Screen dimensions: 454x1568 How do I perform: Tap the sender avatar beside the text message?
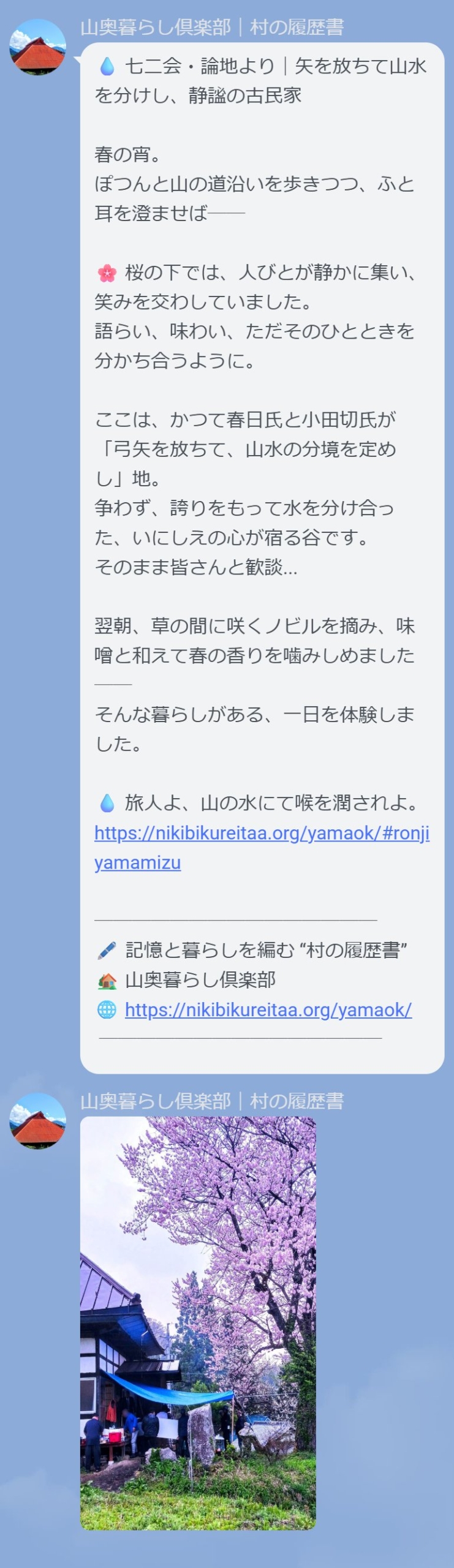[x=37, y=47]
